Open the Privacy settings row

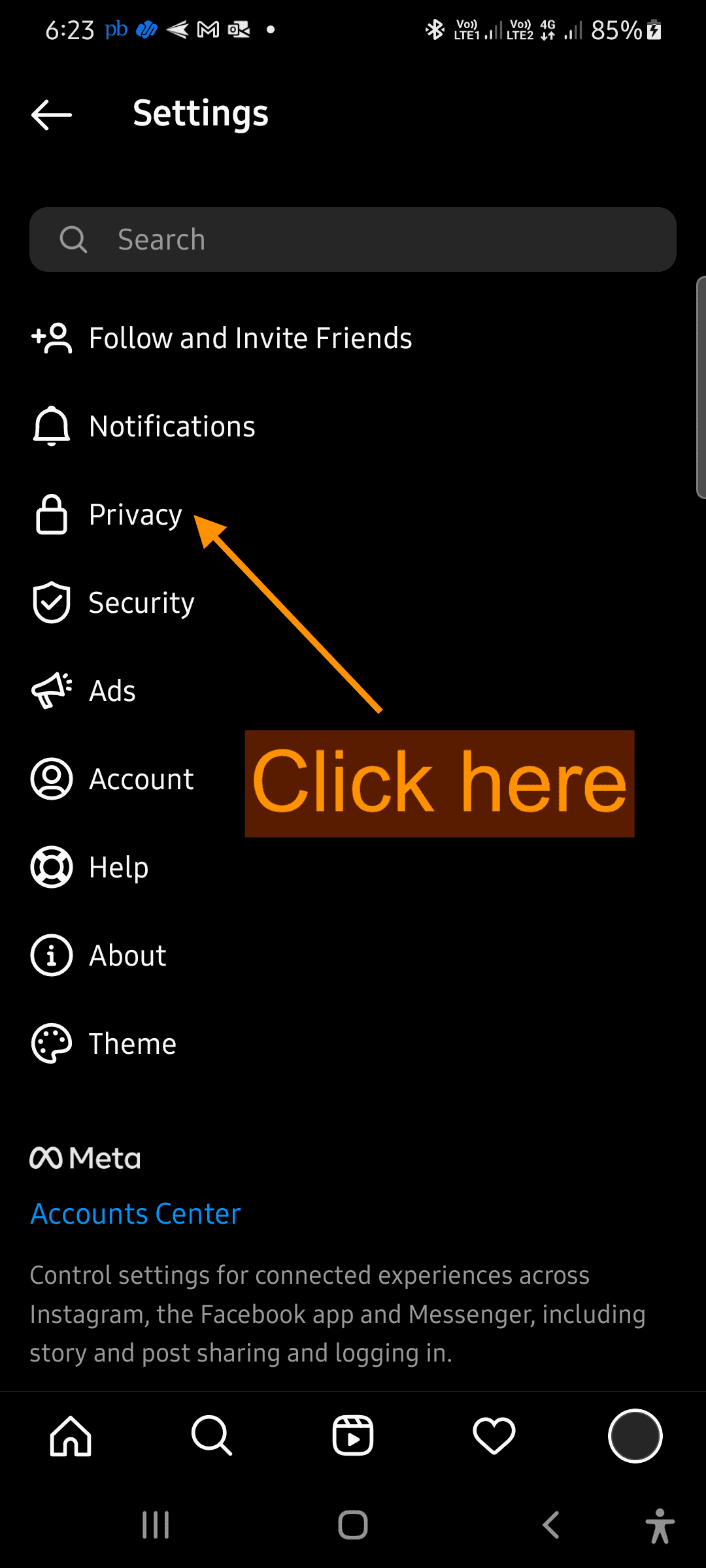[353, 515]
